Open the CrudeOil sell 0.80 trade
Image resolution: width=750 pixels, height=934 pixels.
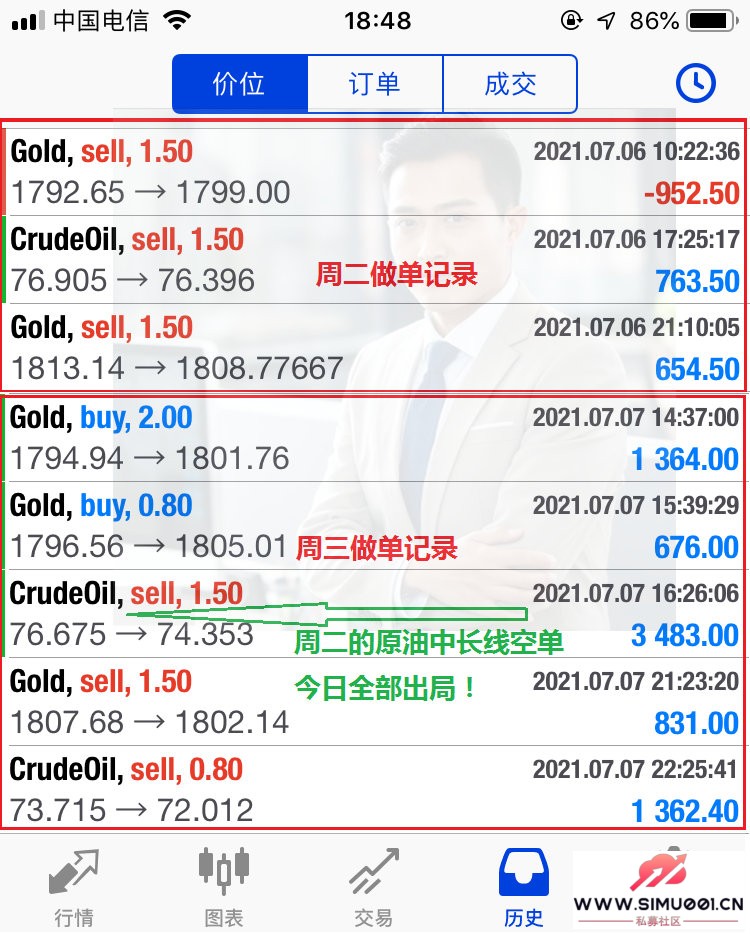375,790
